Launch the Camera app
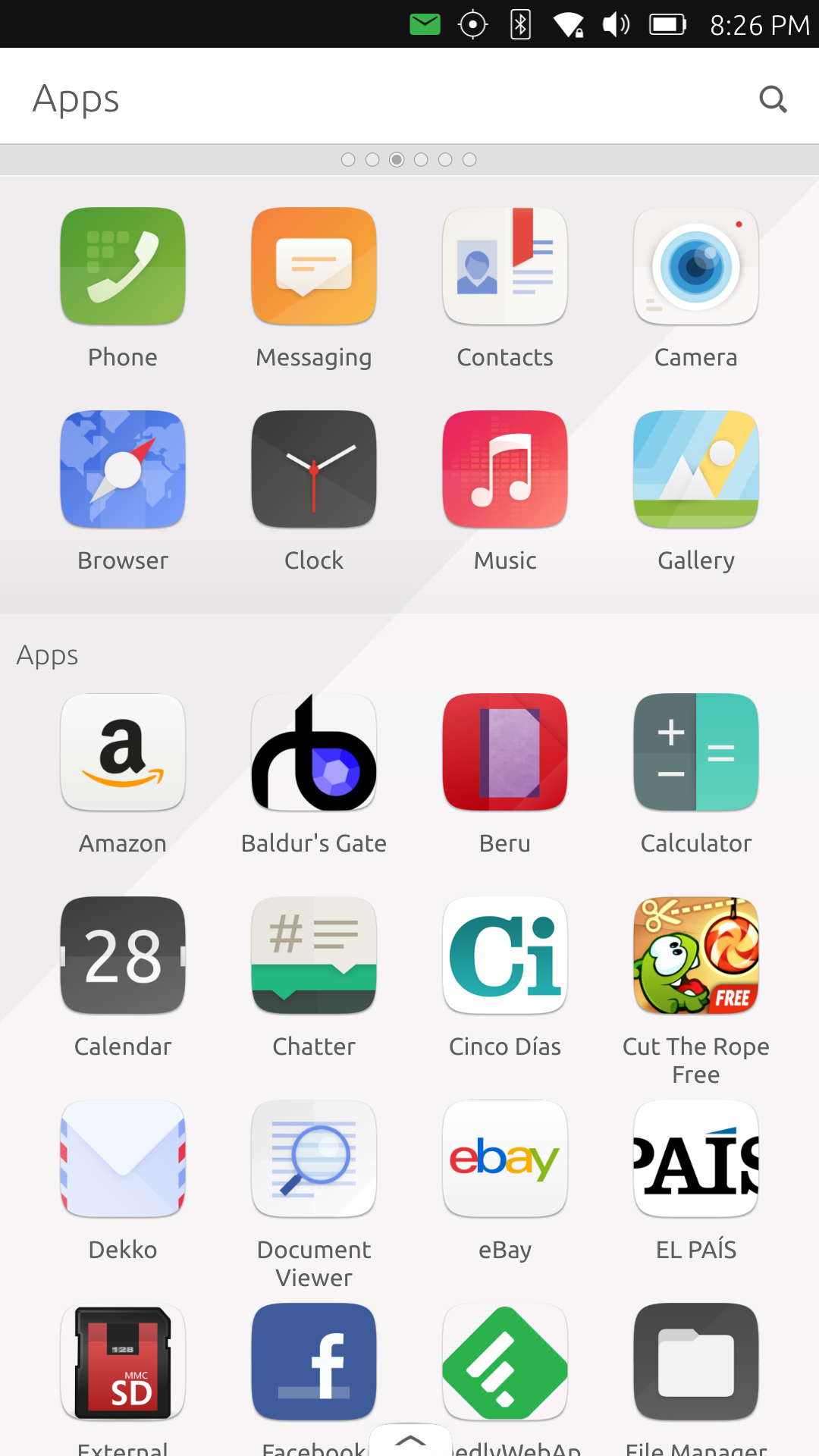819x1456 pixels. coord(696,266)
